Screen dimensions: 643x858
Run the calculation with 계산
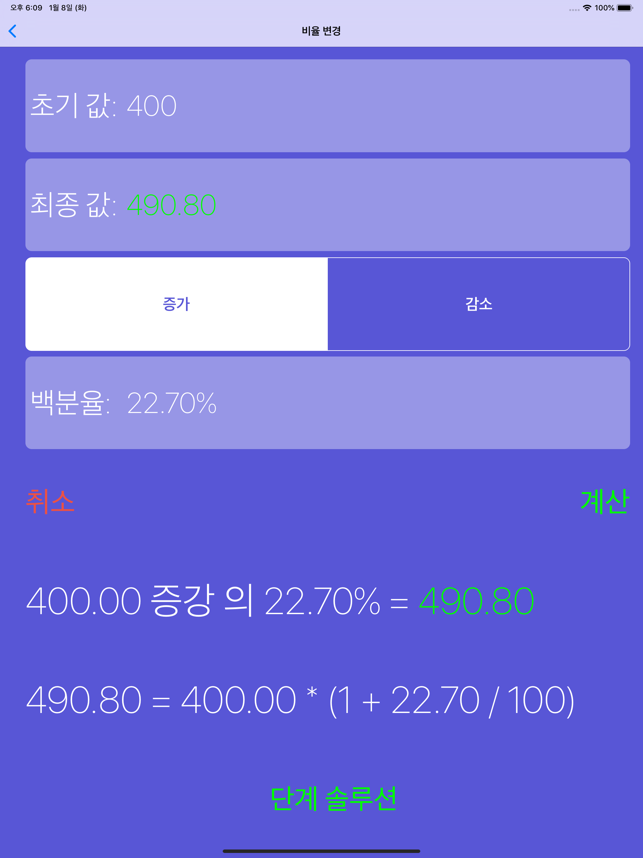click(x=604, y=501)
